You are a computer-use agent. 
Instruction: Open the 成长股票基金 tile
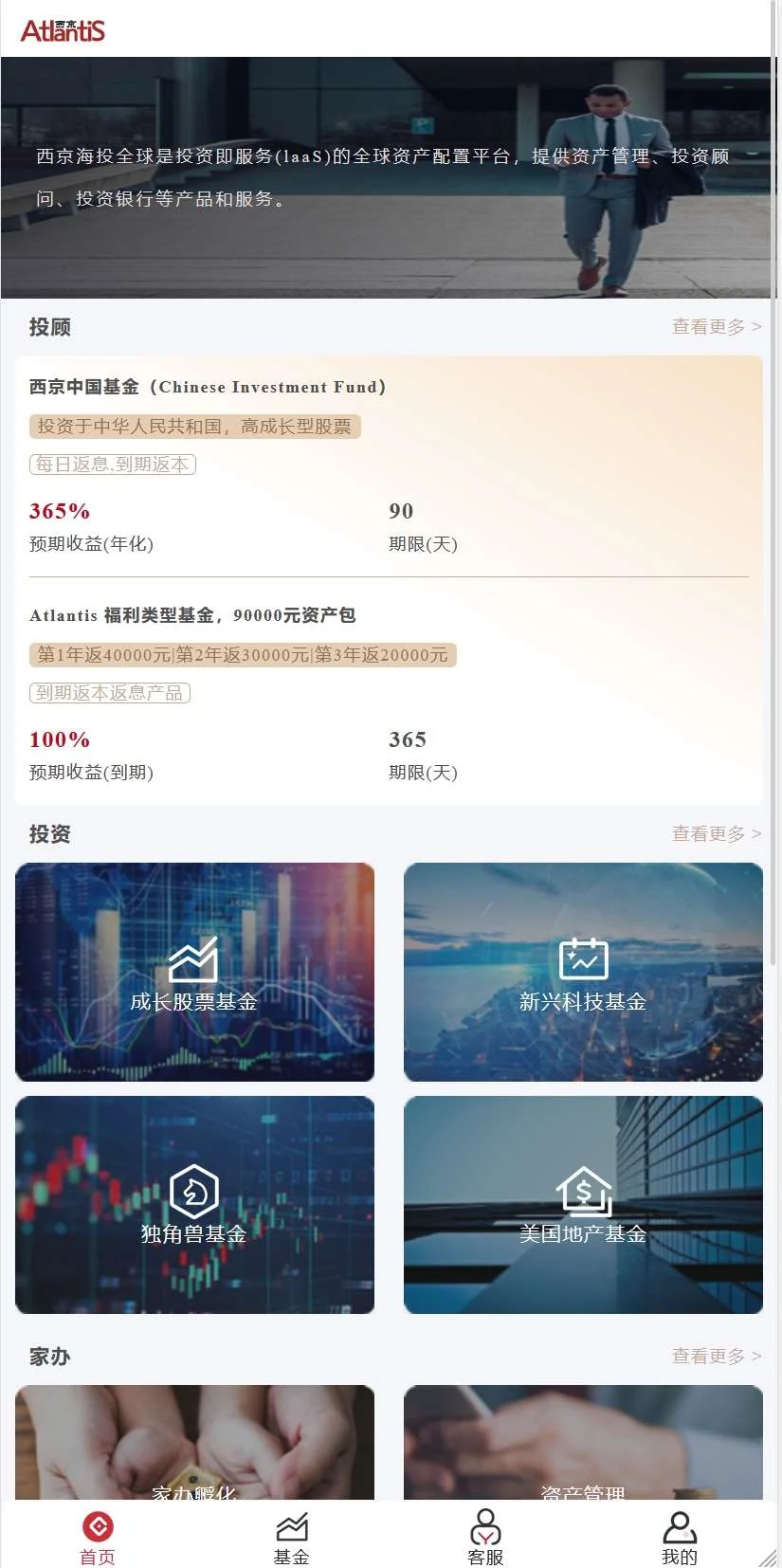194,972
